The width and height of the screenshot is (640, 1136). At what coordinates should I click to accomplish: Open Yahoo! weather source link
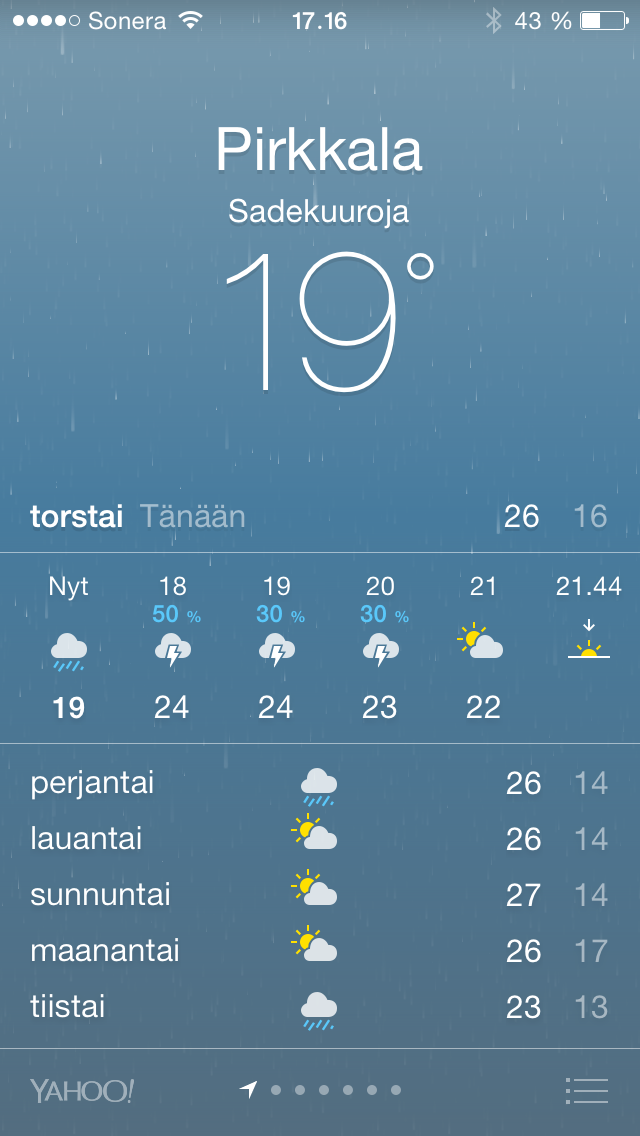coord(82,1090)
